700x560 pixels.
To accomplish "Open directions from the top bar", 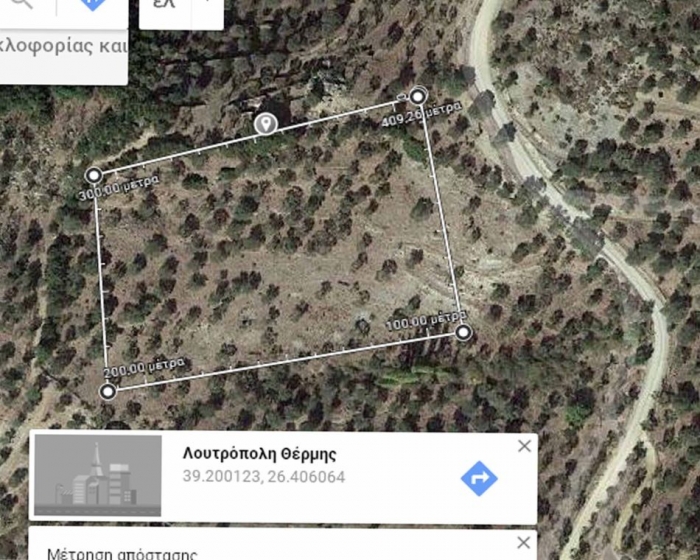I will (92, 5).
